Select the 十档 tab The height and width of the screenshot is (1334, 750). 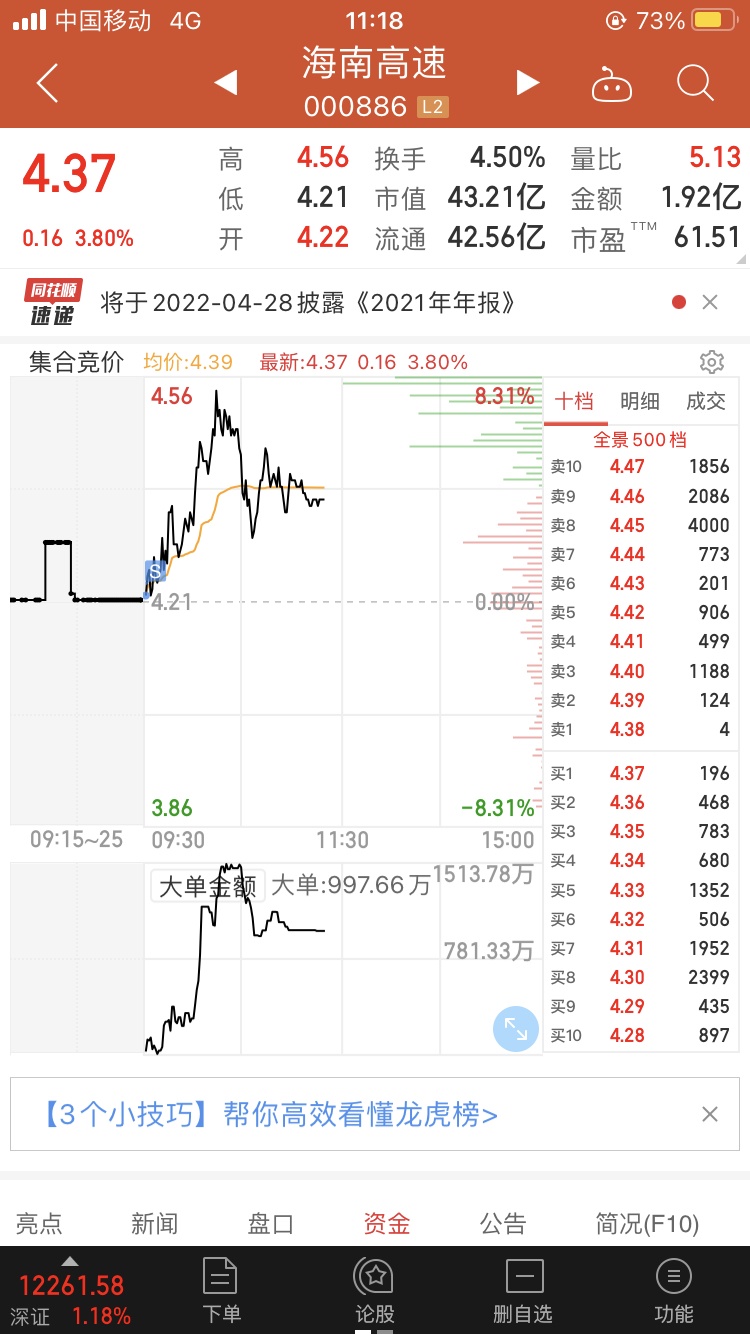click(575, 401)
